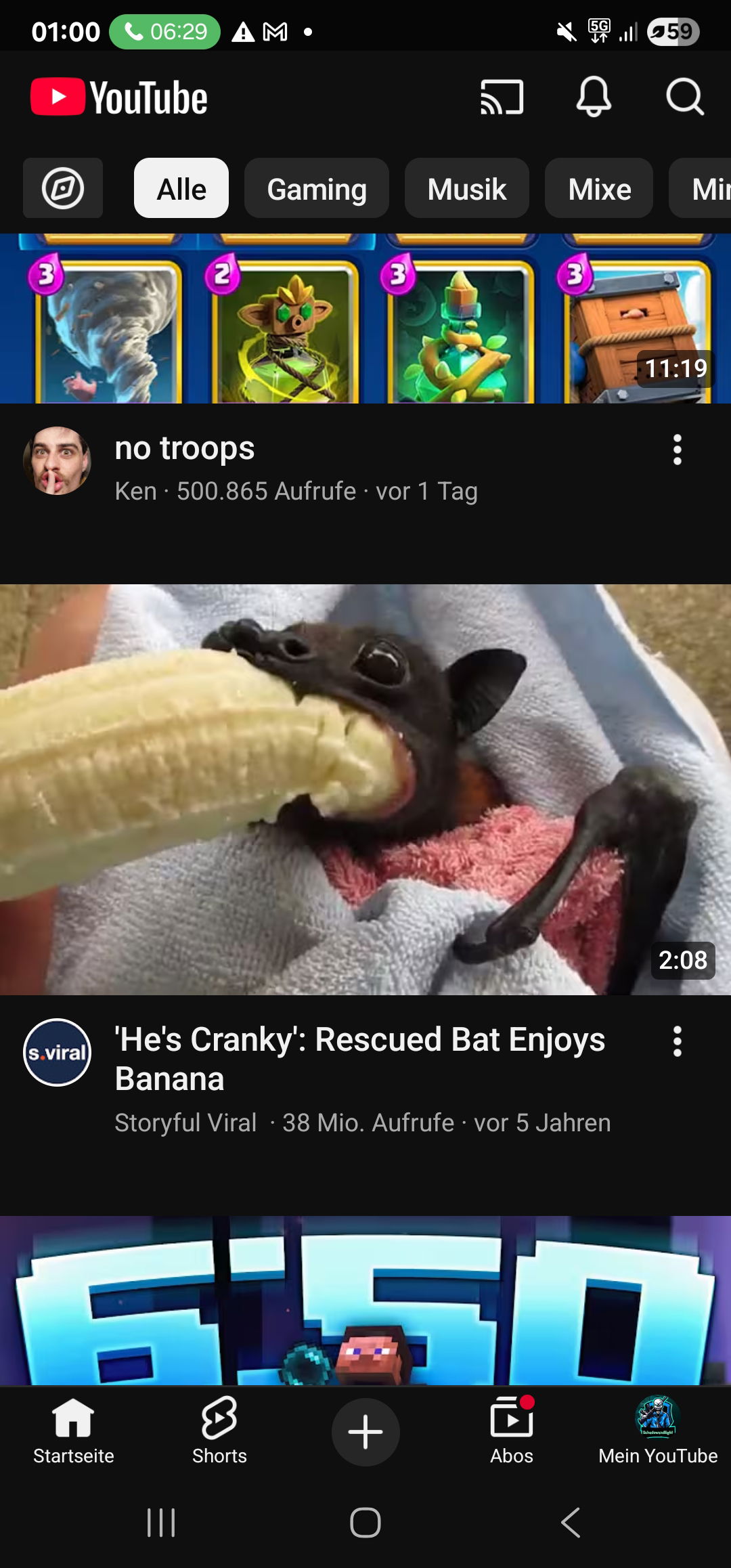Filter feed by Gaming
Viewport: 731px width, 1568px height.
tap(317, 188)
